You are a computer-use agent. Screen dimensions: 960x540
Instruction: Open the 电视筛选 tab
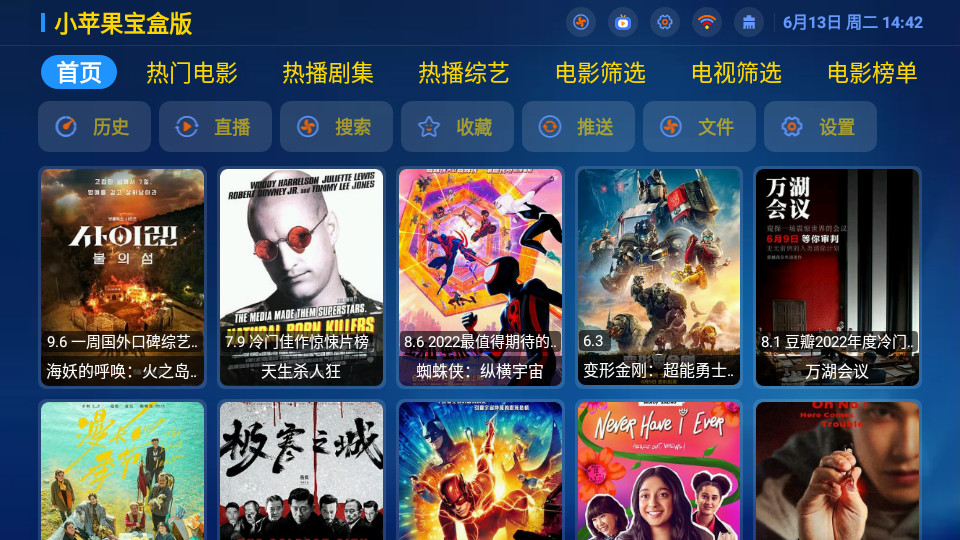pyautogui.click(x=736, y=73)
